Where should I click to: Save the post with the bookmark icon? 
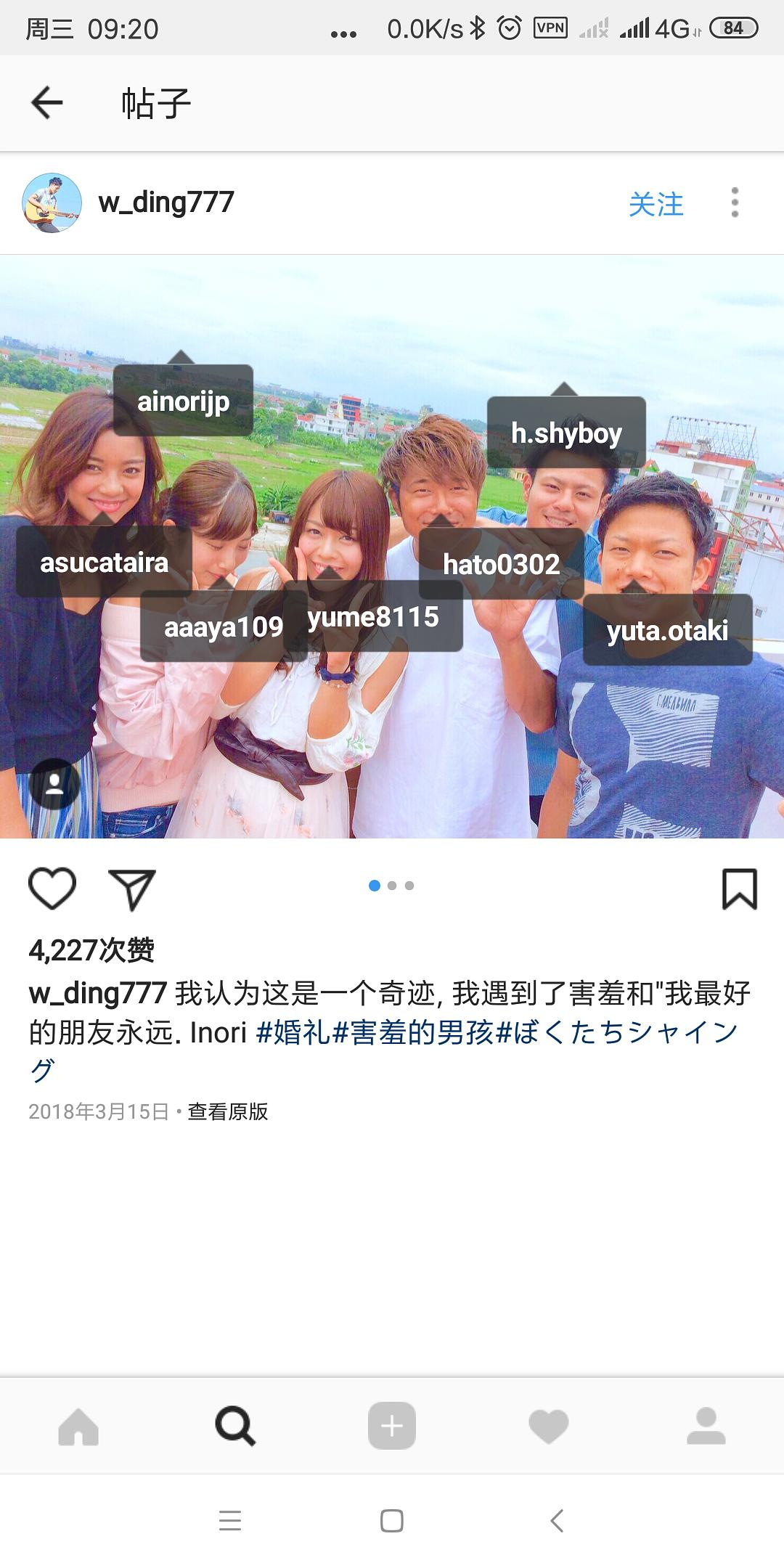pyautogui.click(x=739, y=889)
